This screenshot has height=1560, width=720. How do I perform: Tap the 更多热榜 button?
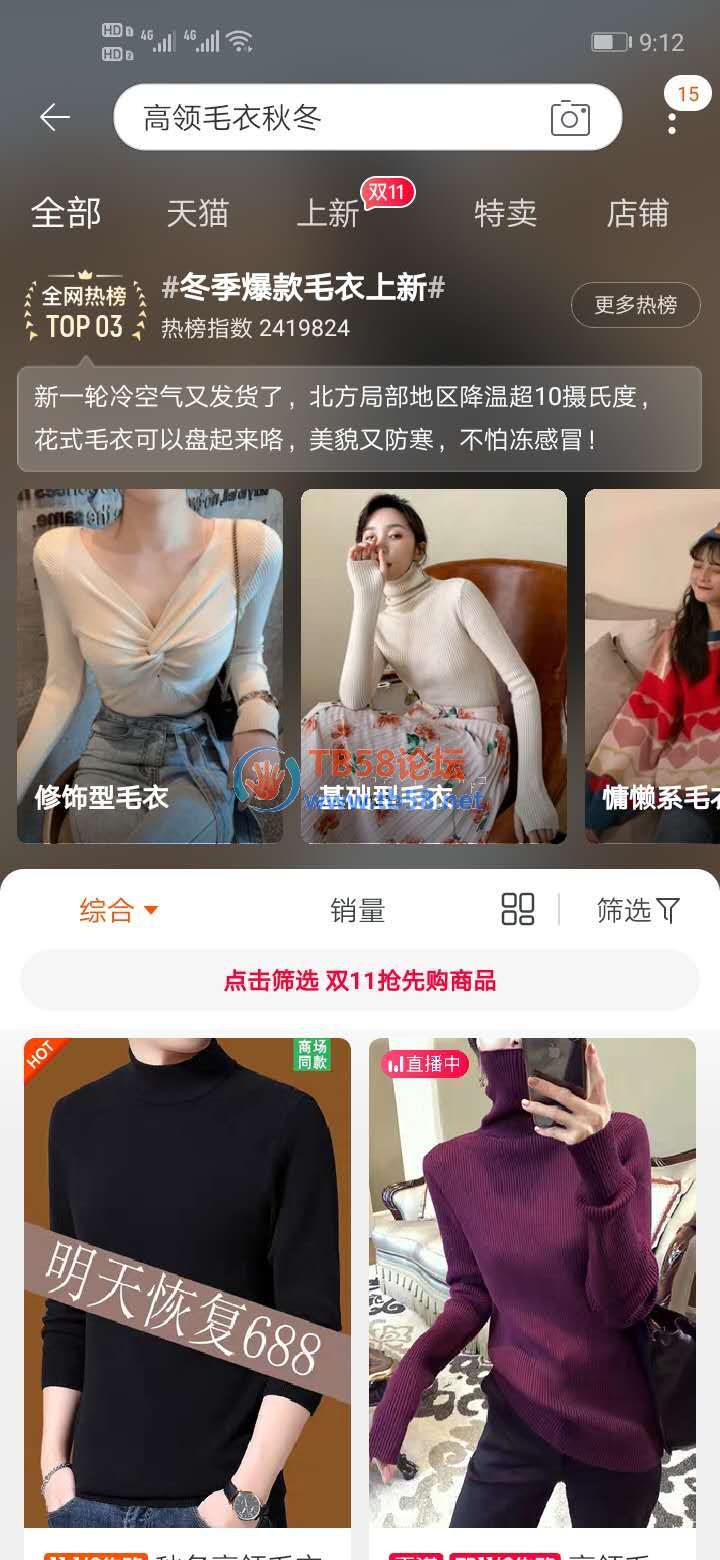(635, 305)
